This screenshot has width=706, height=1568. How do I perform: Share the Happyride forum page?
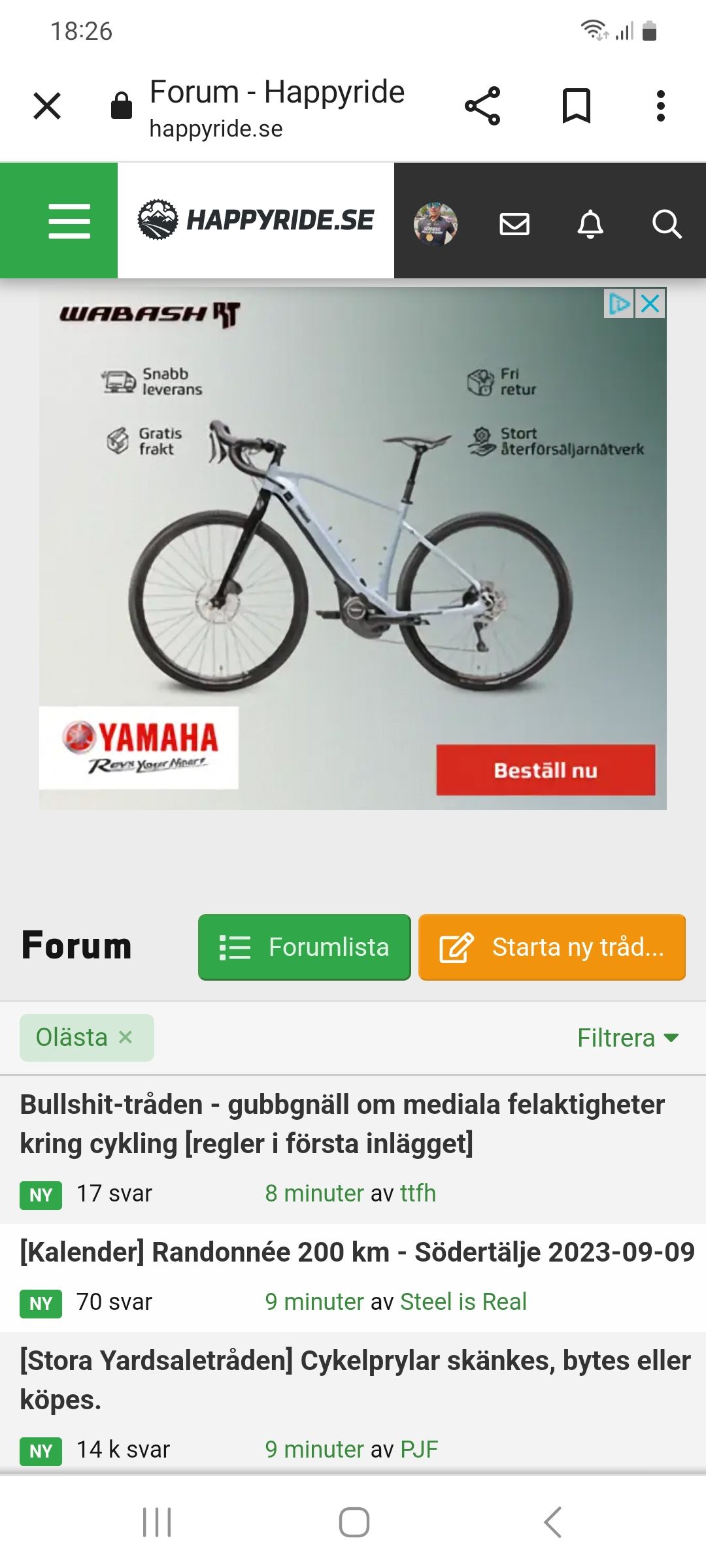(482, 106)
